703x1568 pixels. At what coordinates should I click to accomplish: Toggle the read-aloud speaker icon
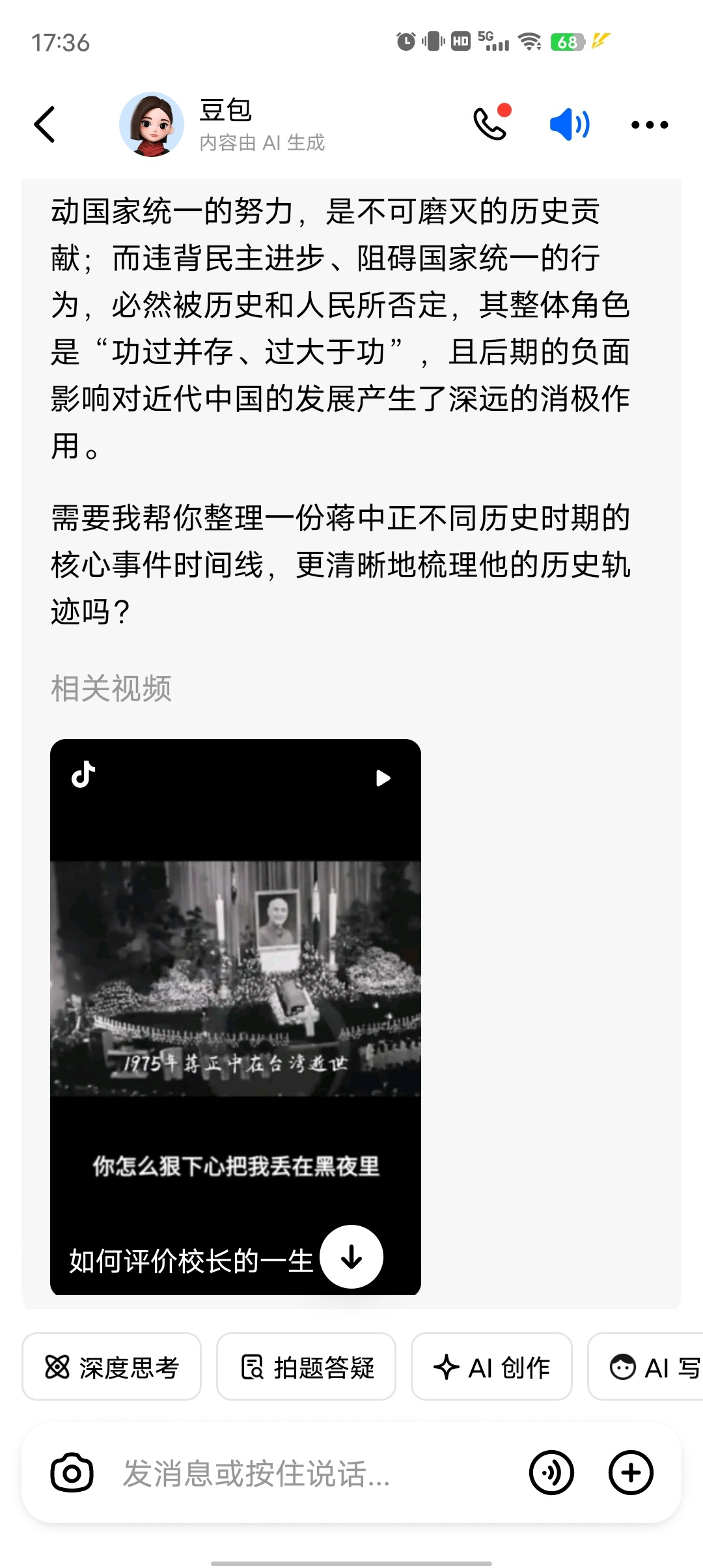[x=569, y=124]
